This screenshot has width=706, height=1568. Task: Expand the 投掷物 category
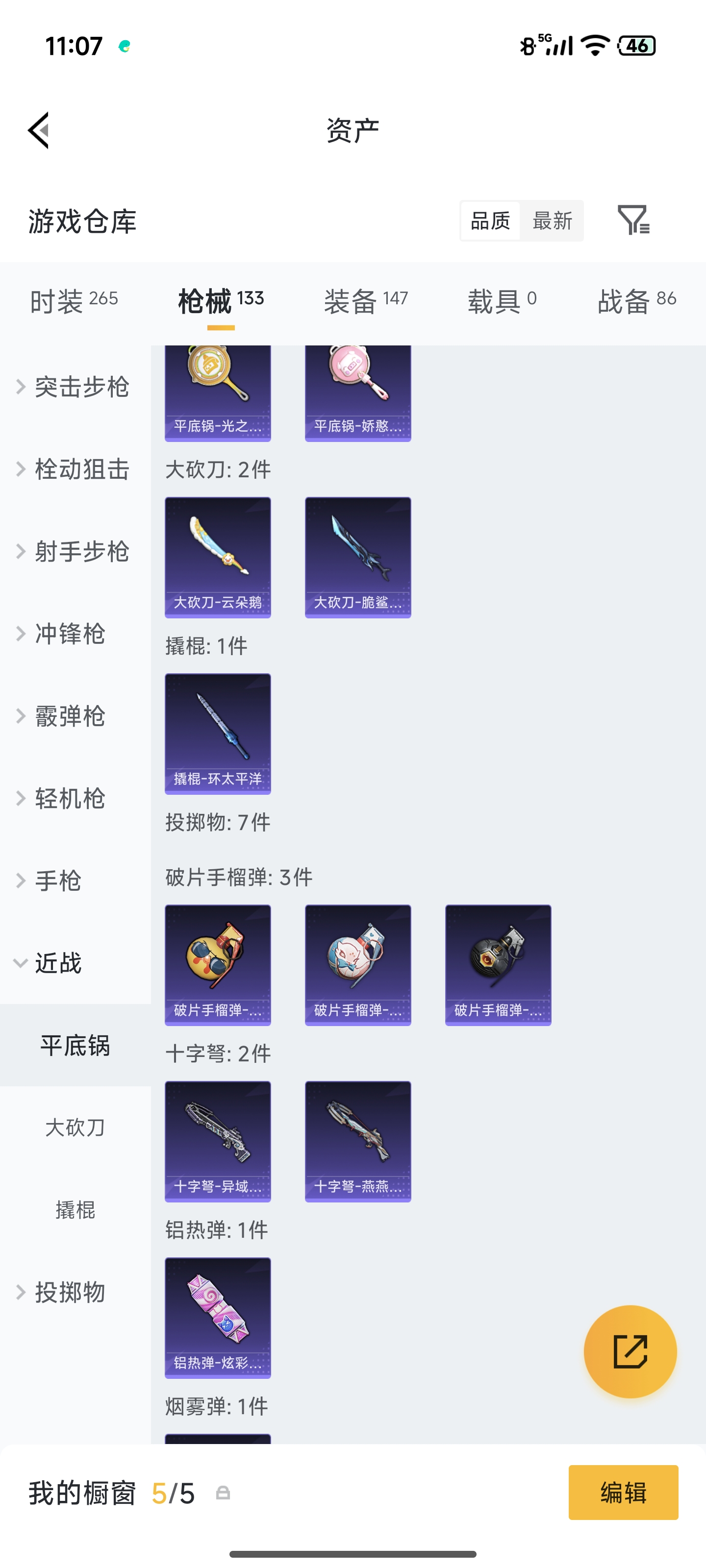coord(70,1292)
